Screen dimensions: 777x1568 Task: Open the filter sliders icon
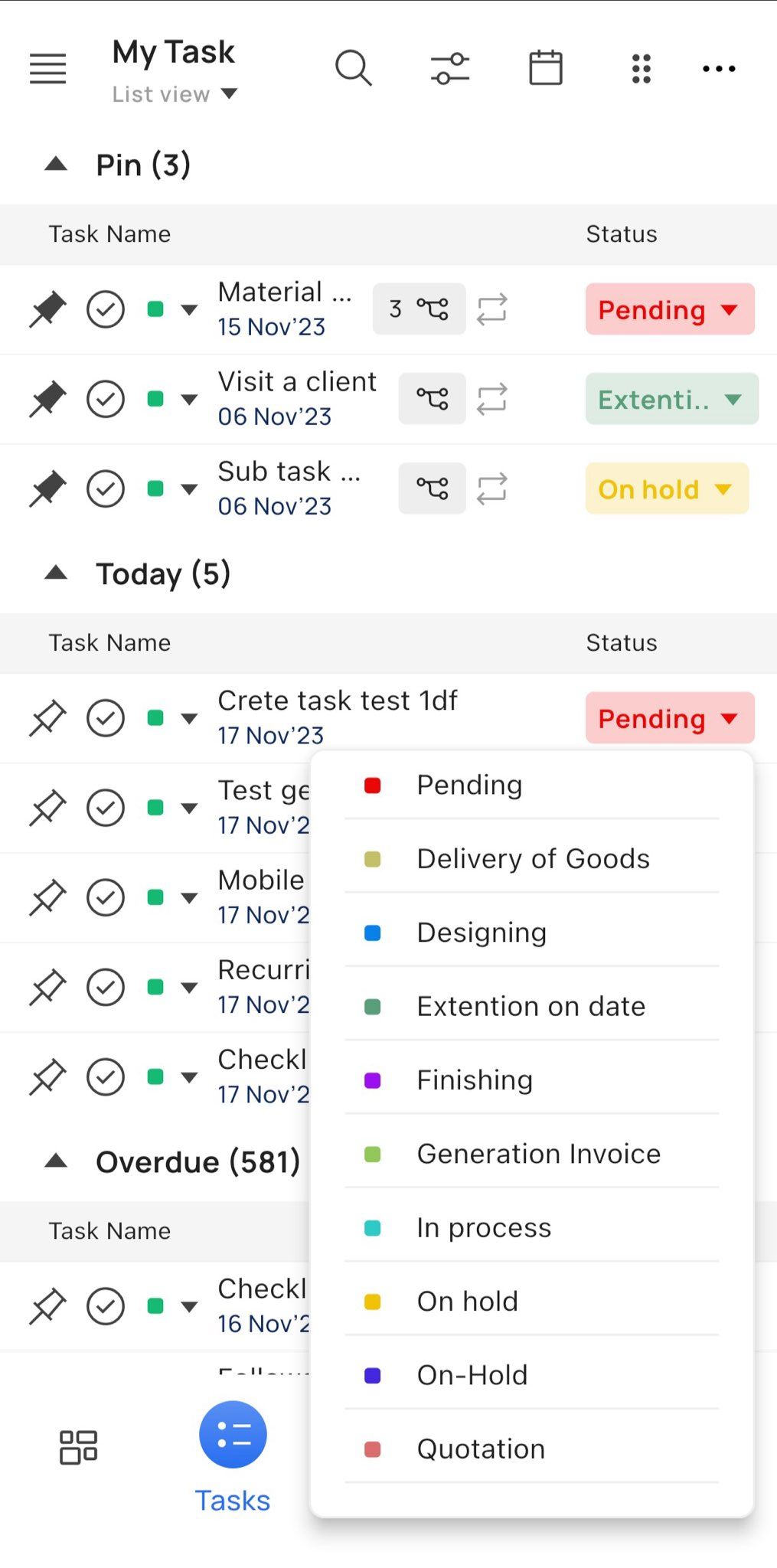449,69
